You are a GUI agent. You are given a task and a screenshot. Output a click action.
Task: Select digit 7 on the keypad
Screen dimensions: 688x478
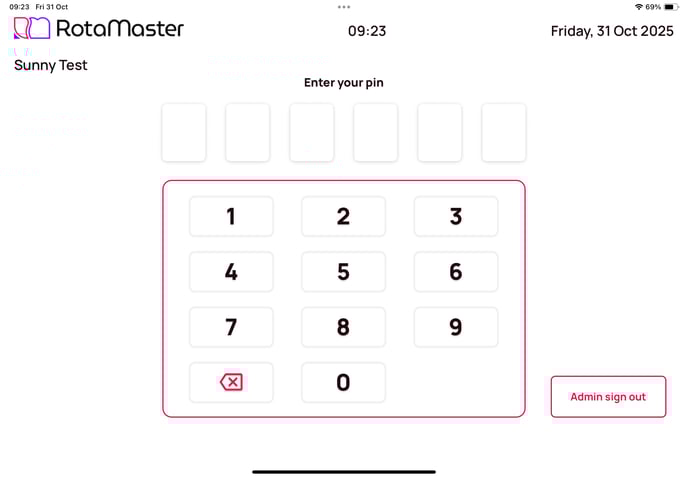pyautogui.click(x=231, y=327)
